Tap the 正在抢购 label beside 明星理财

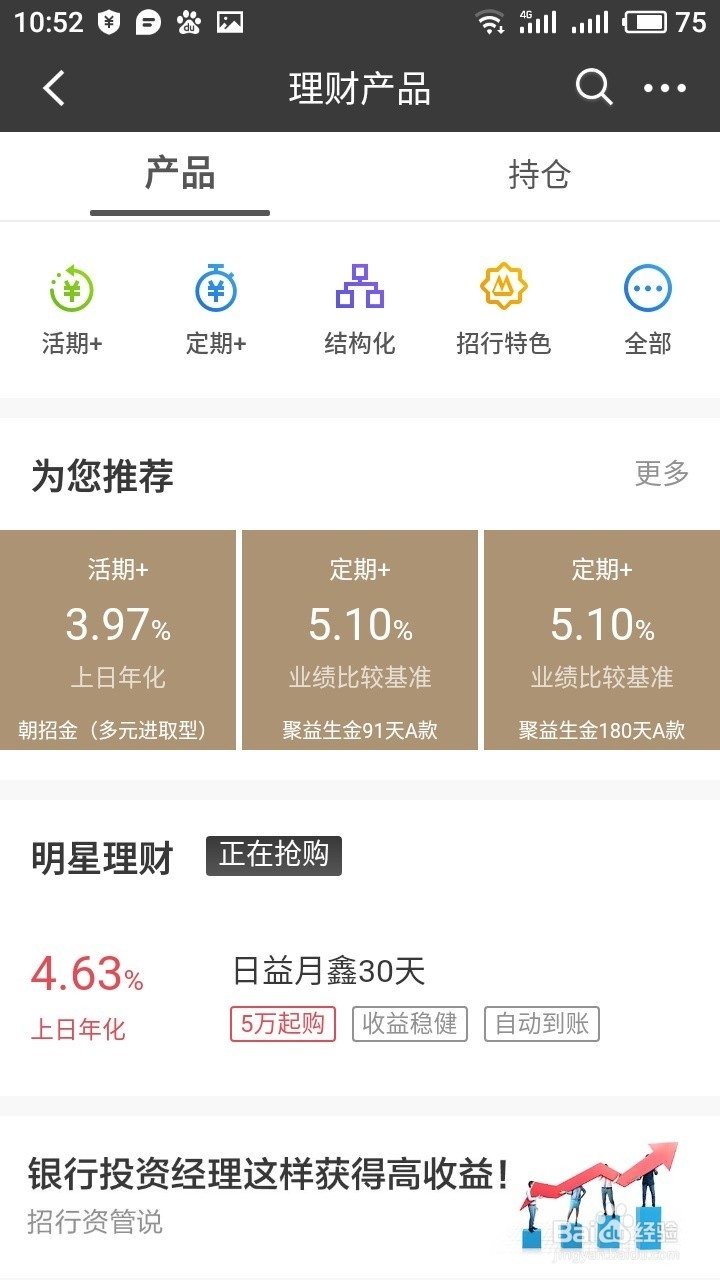coord(273,855)
